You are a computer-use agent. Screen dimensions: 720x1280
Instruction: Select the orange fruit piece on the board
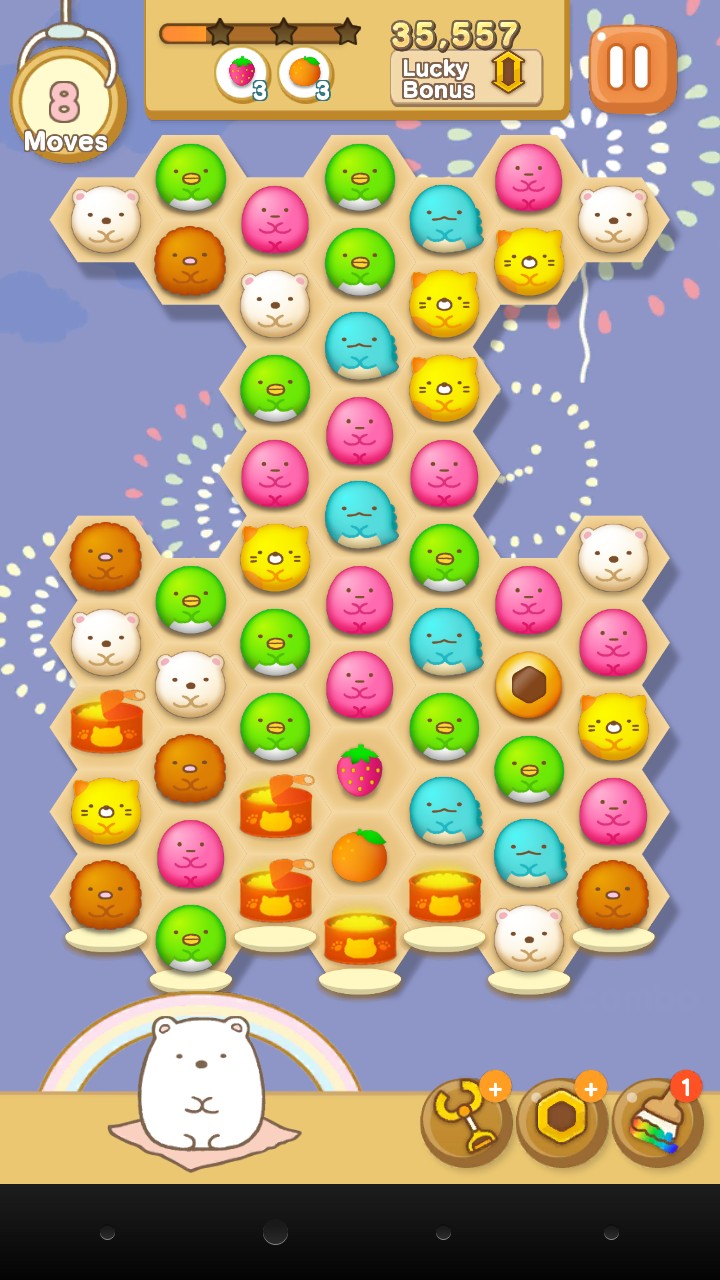click(359, 856)
